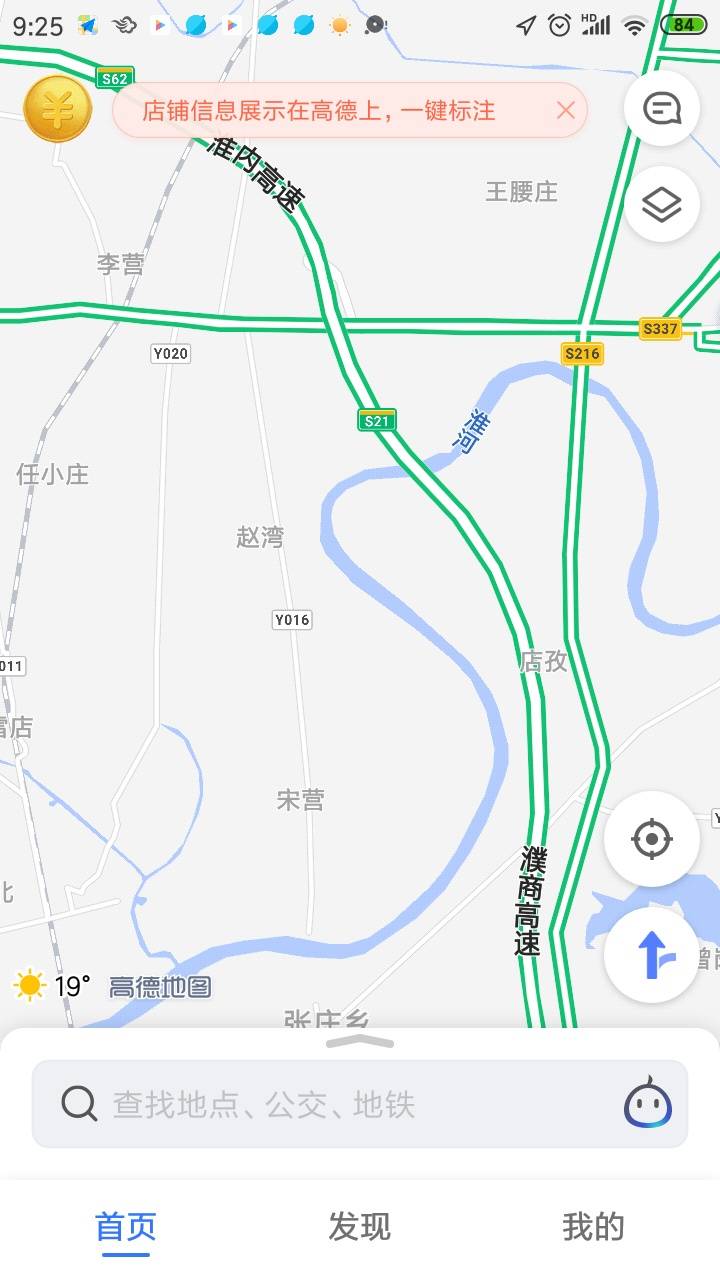720x1280 pixels.
Task: Open the messages chat bubble button
Action: point(662,109)
